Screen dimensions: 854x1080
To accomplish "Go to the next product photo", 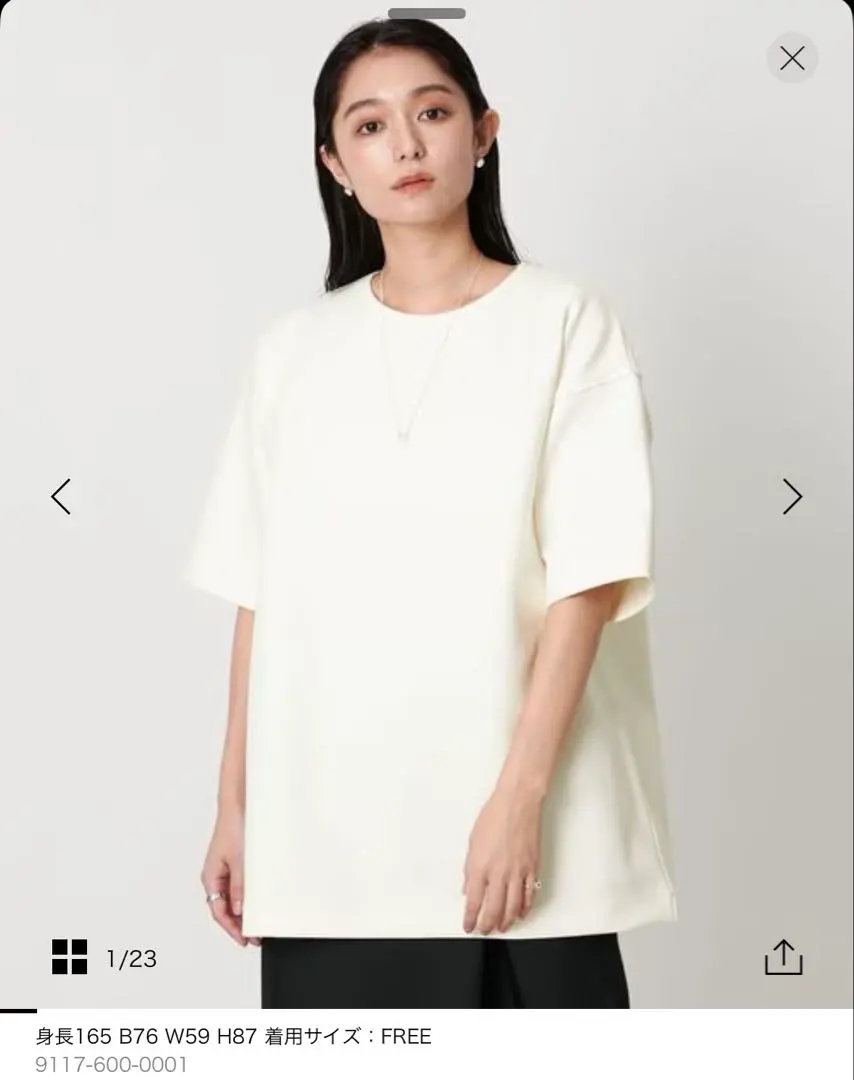I will coord(792,496).
